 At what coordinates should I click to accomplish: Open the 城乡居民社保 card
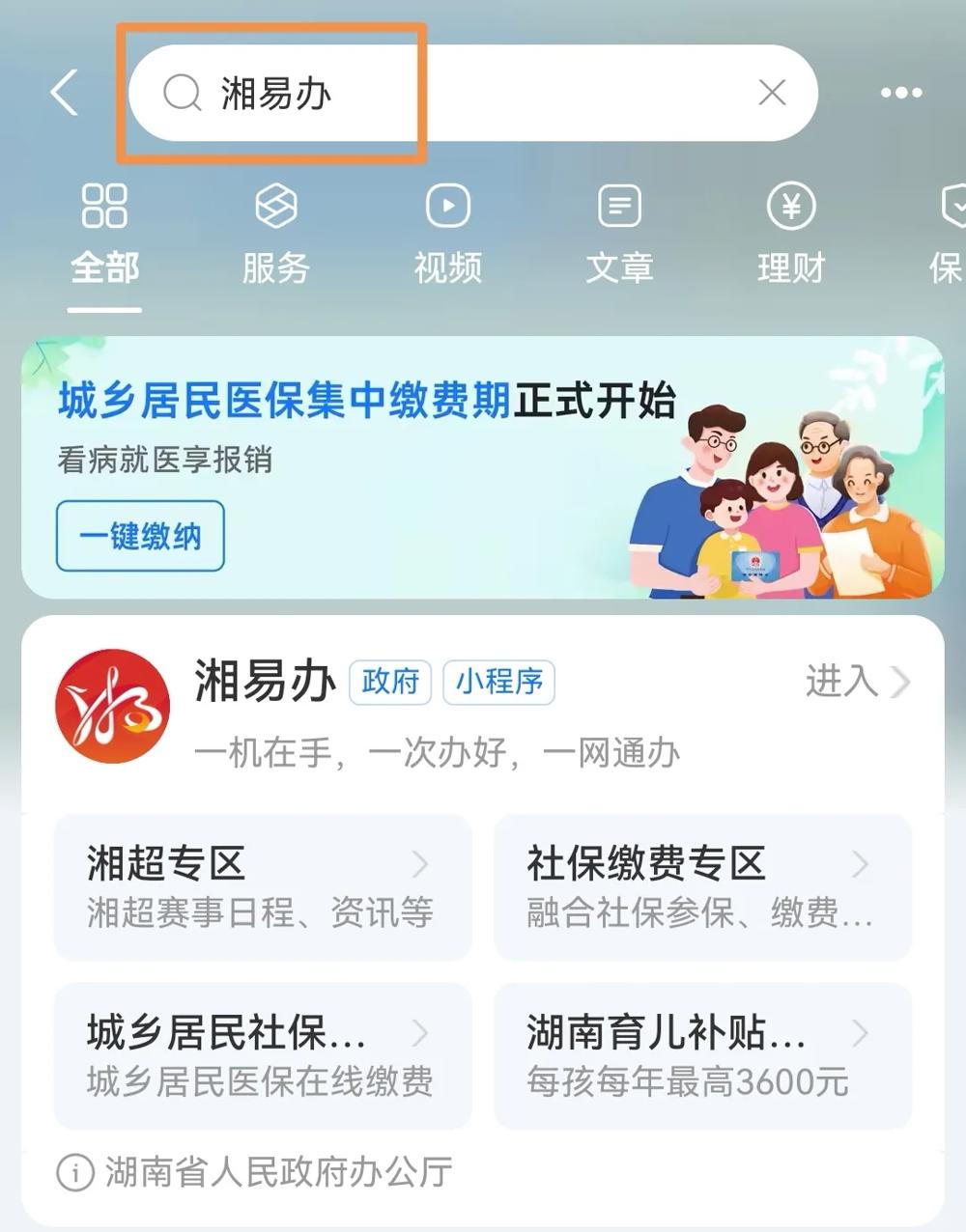[262, 1055]
